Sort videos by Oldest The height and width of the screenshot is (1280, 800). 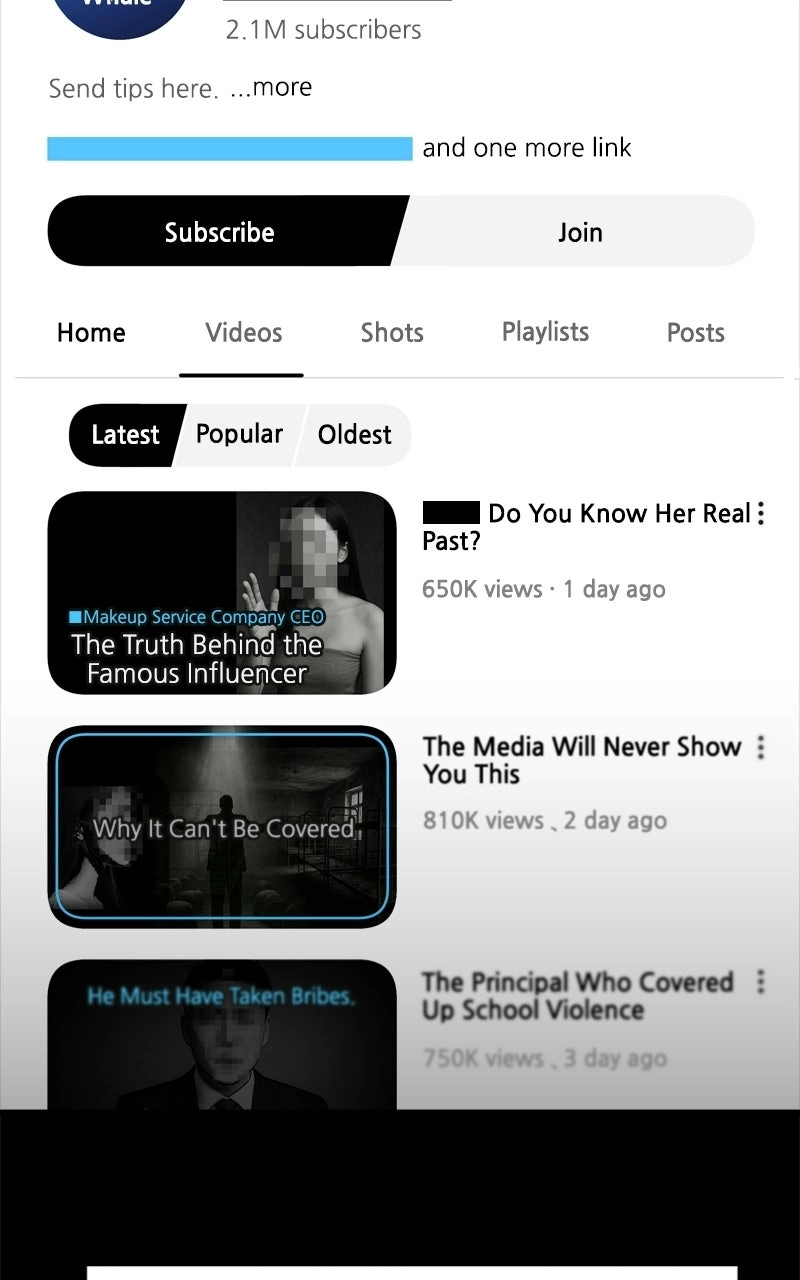(x=354, y=434)
